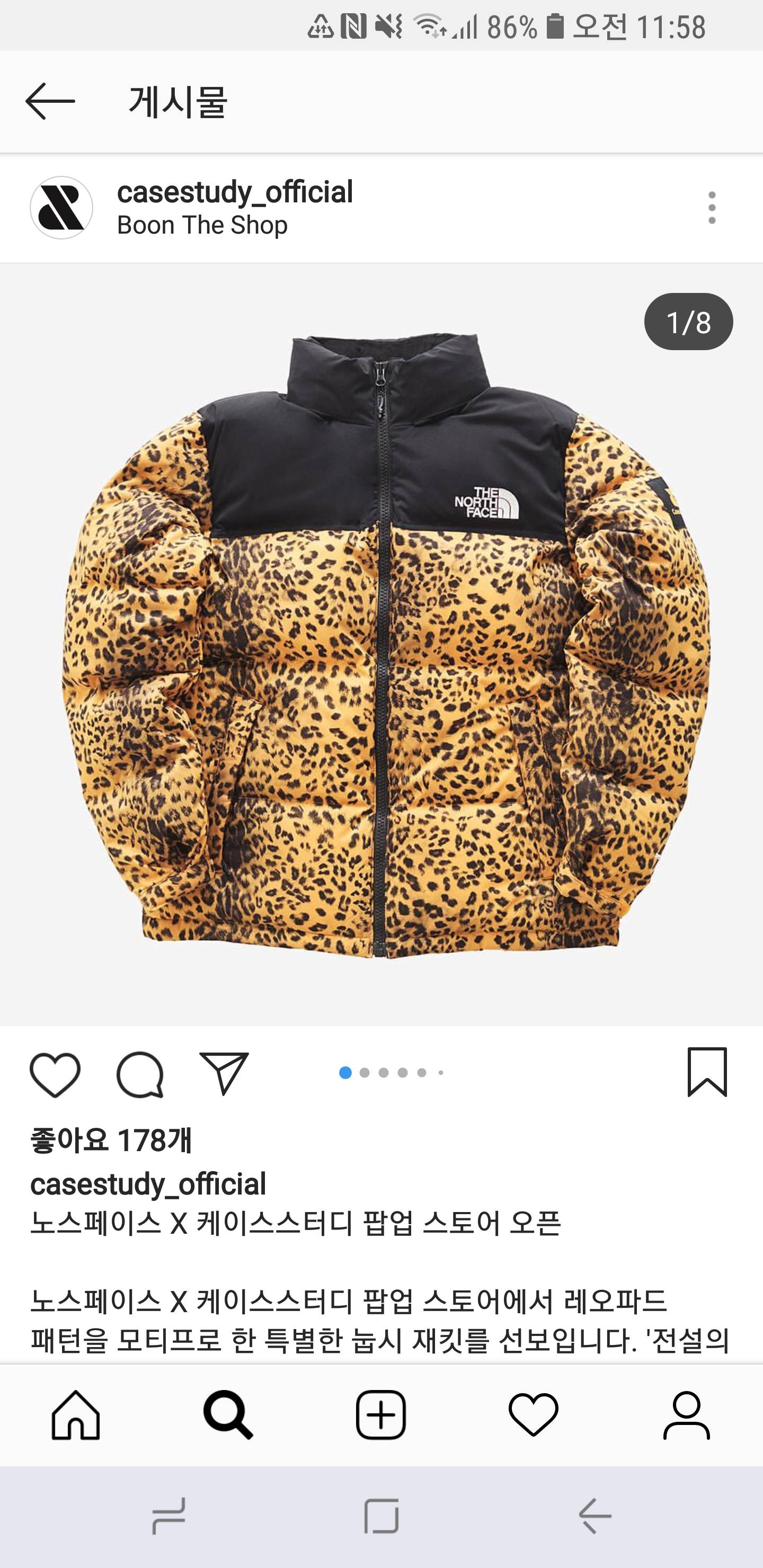Switch to the Home tab

tap(76, 1414)
